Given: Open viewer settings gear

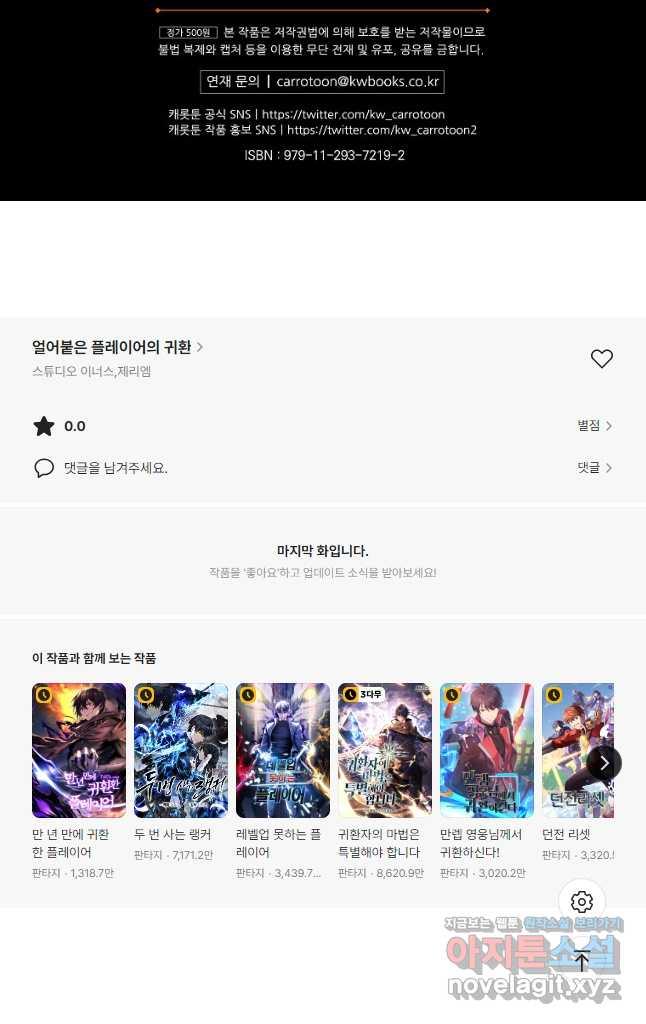Looking at the screenshot, I should tap(582, 900).
